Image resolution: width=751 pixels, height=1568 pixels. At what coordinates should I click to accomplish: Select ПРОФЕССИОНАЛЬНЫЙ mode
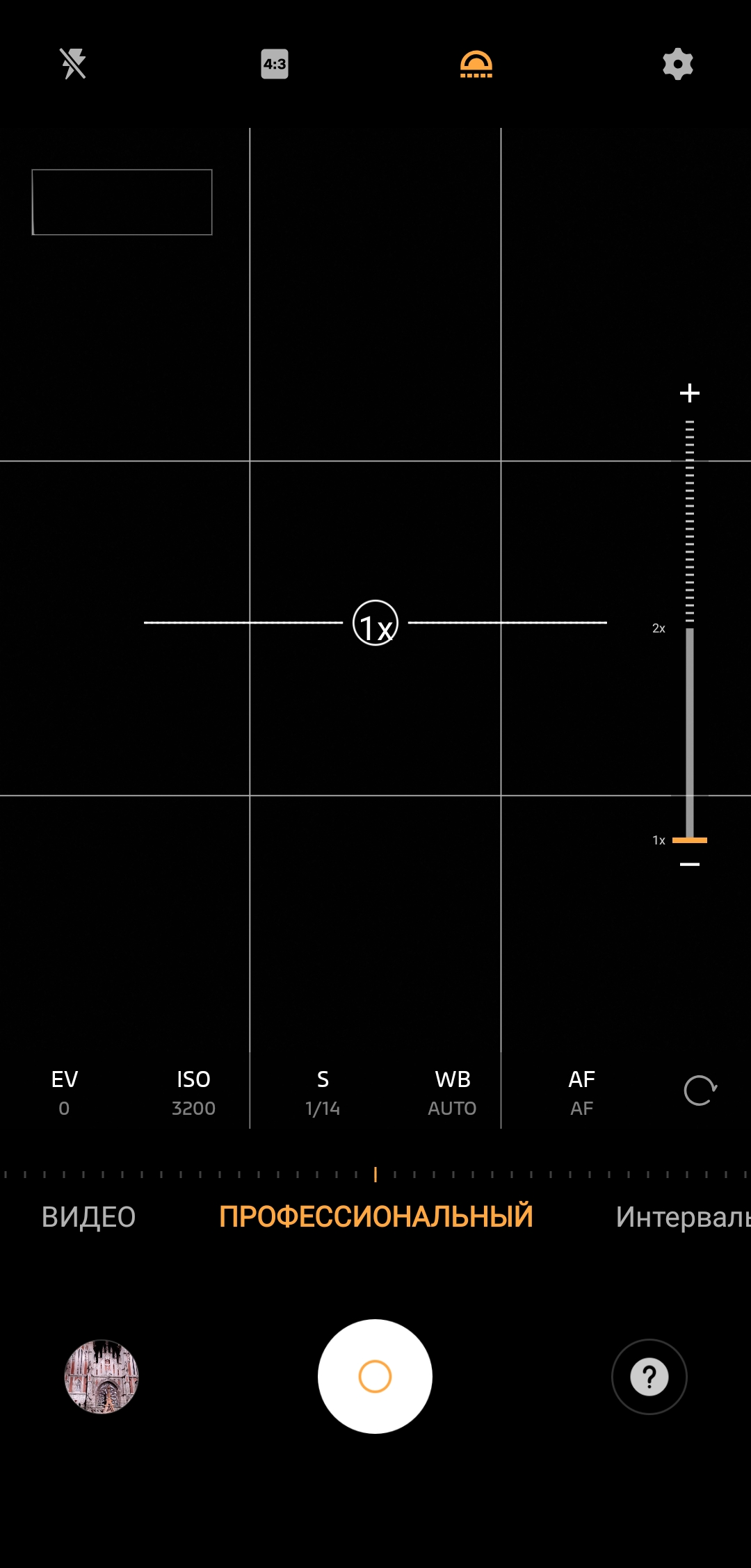click(x=375, y=1217)
